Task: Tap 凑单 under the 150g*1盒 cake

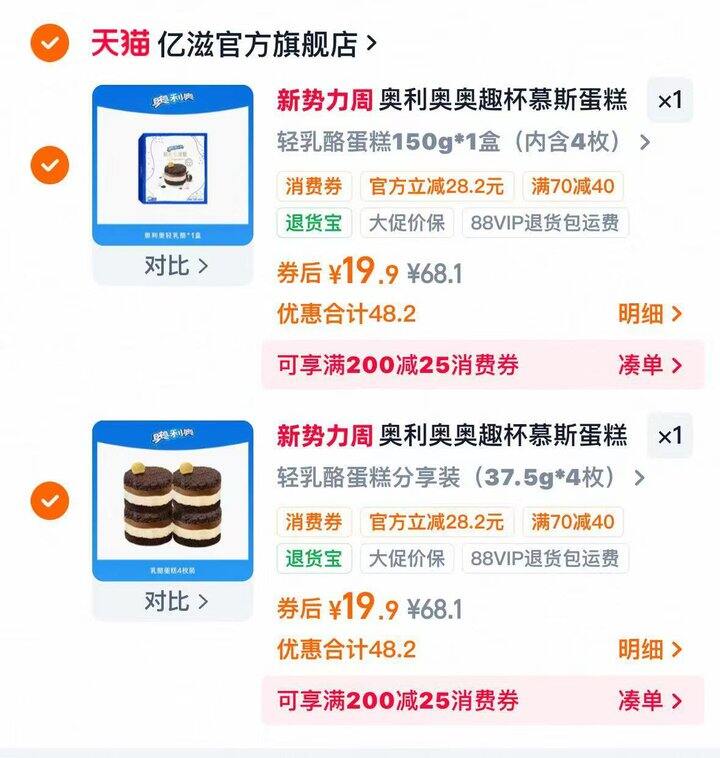Action: click(650, 365)
